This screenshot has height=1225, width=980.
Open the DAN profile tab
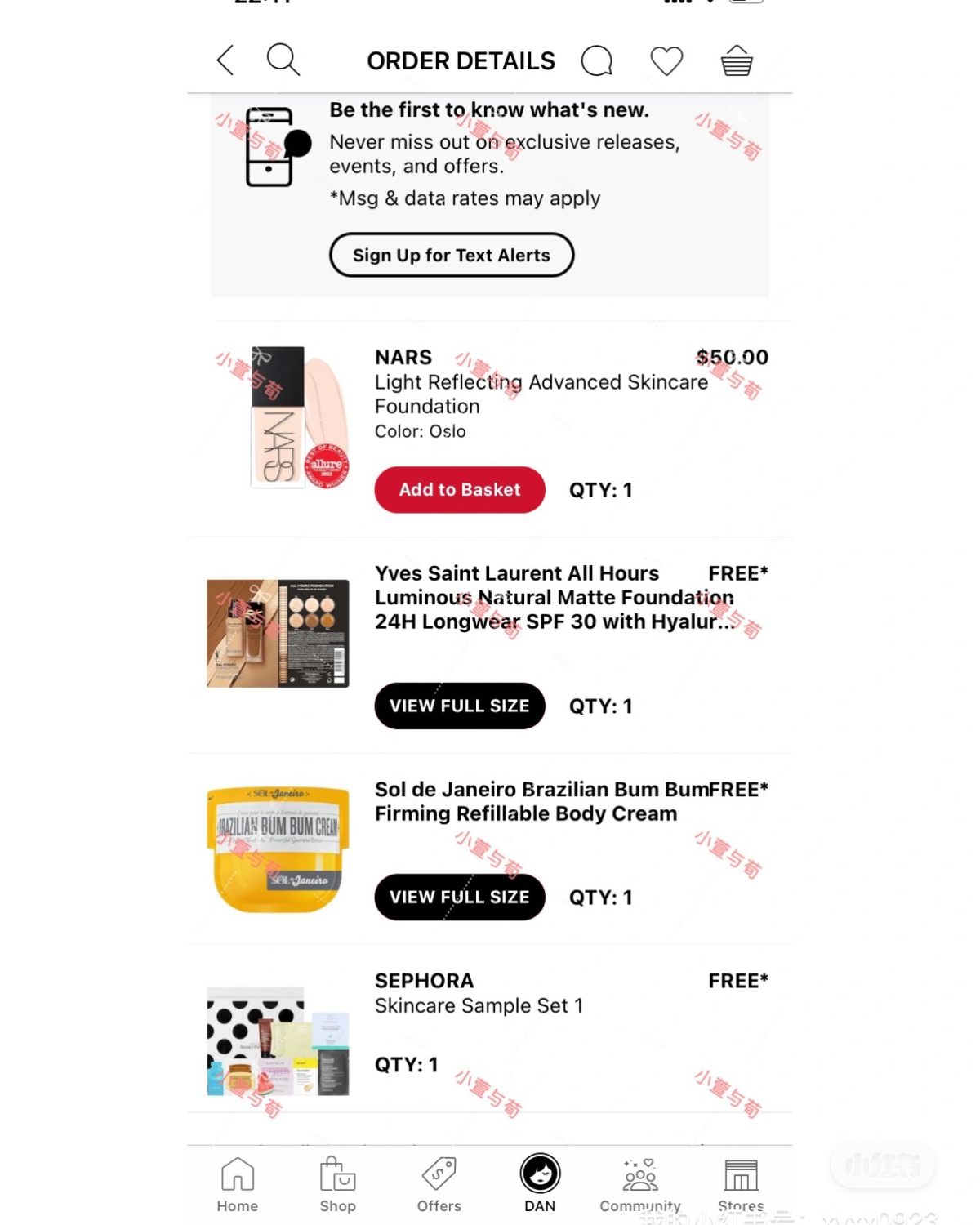tap(540, 1184)
